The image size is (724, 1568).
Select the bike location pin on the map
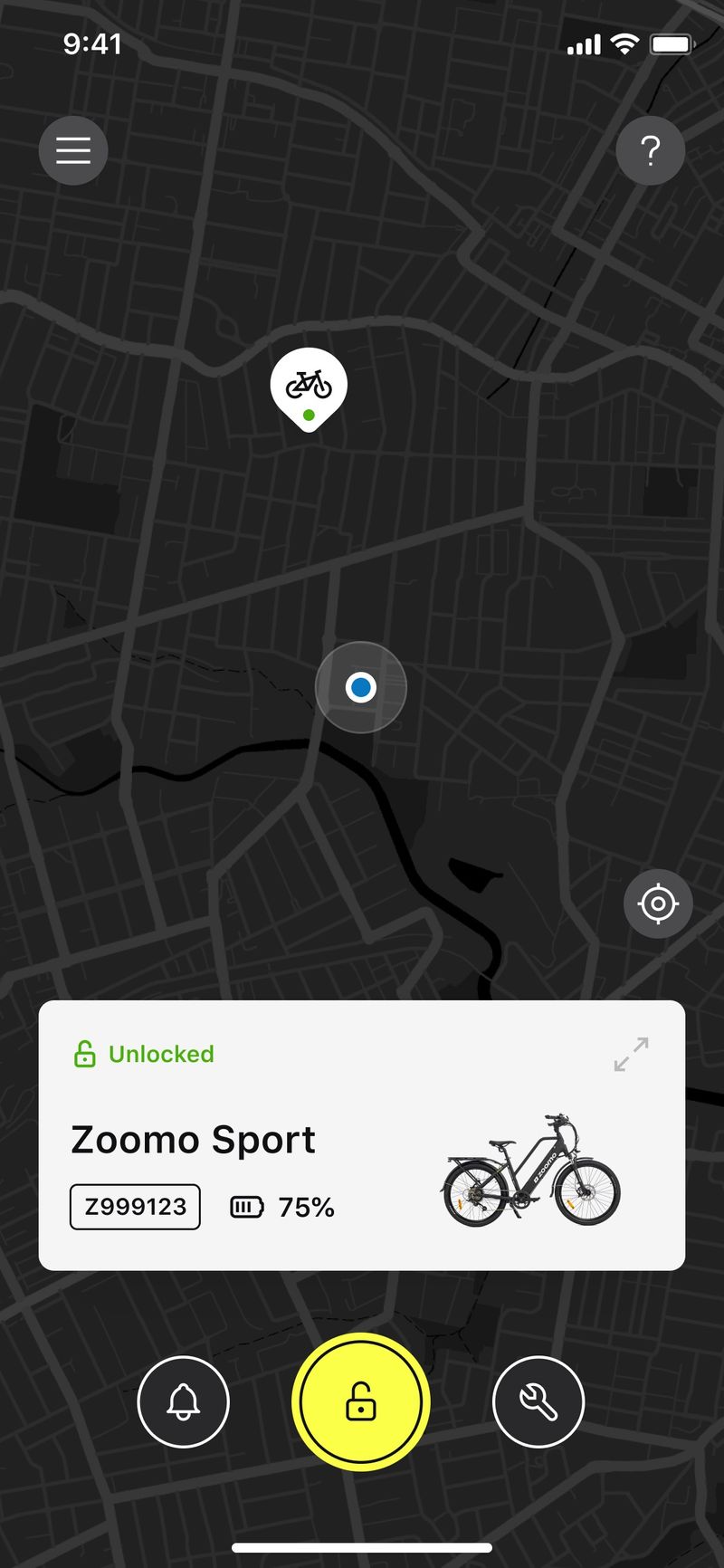pyautogui.click(x=309, y=383)
